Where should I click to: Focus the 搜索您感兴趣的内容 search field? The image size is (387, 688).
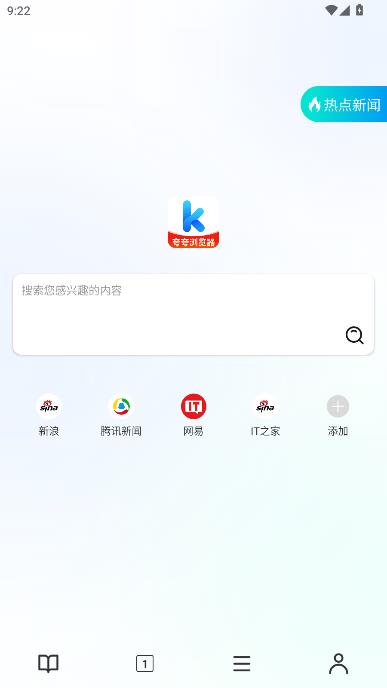pos(194,315)
